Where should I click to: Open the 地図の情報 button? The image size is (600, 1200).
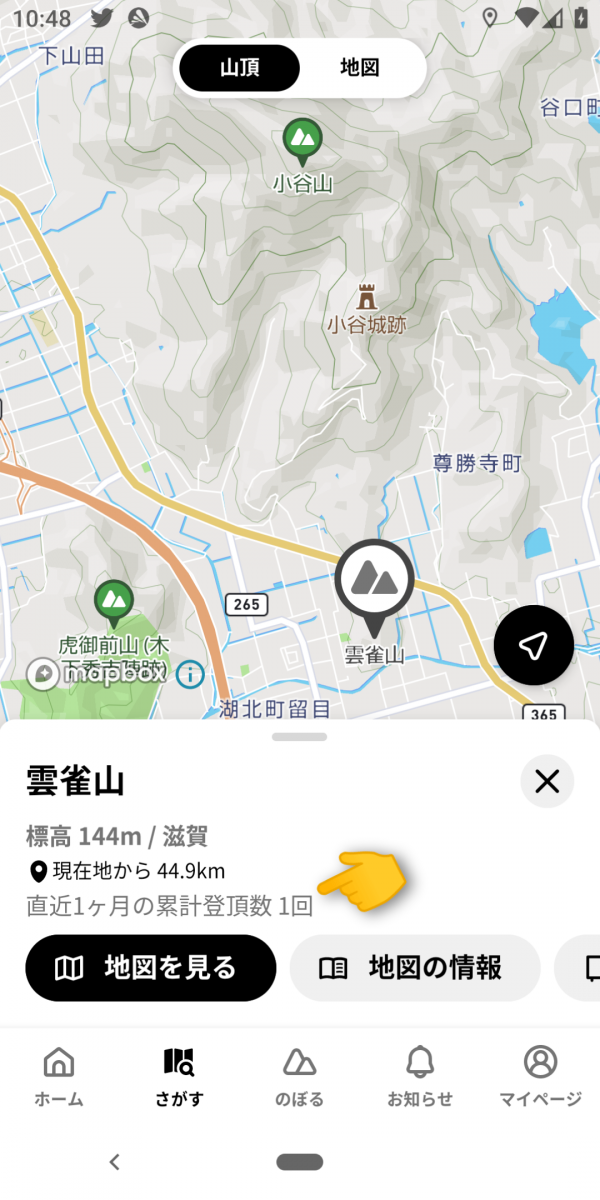point(415,968)
